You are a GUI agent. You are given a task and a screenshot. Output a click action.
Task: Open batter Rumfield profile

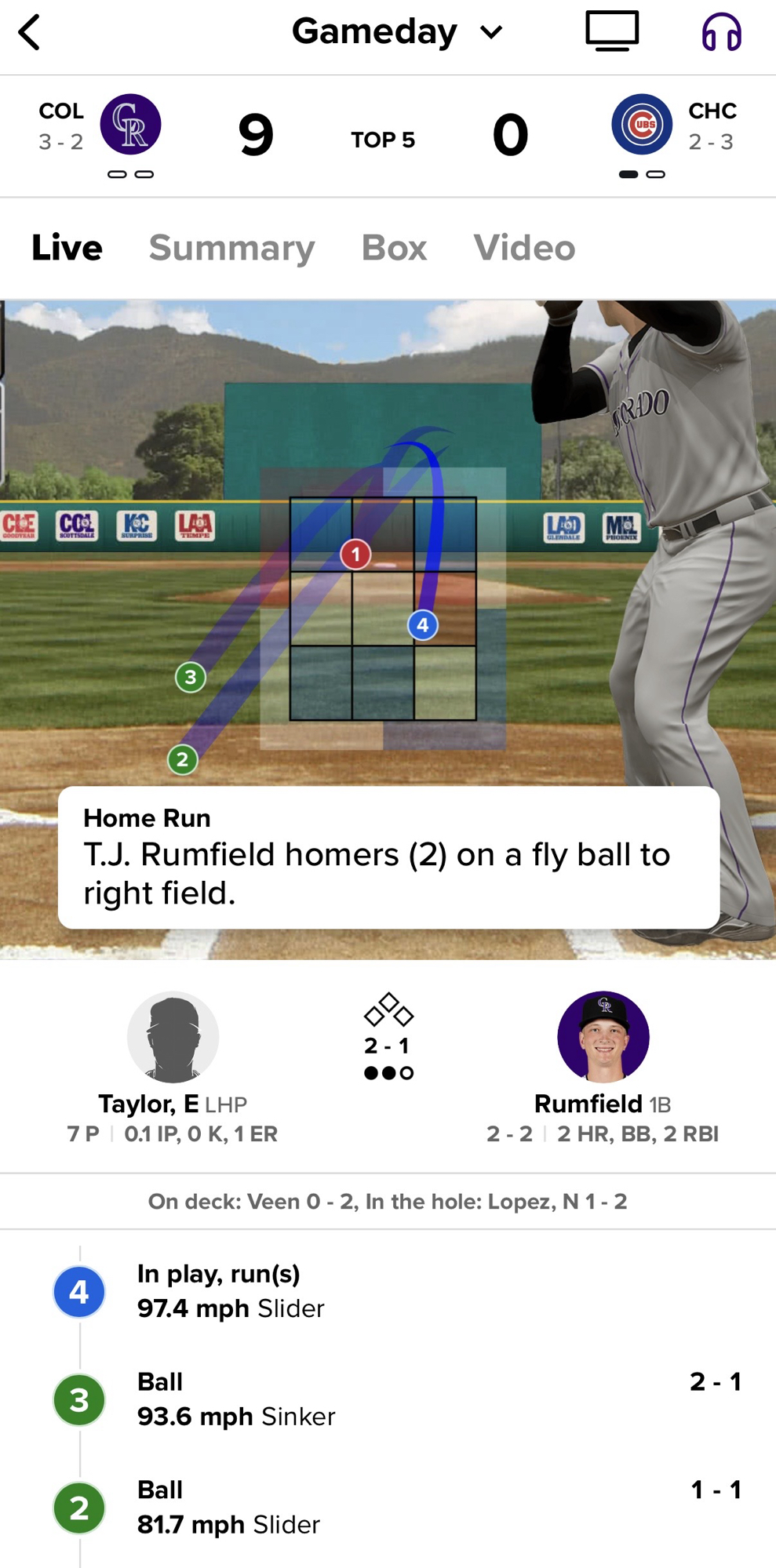(x=603, y=1037)
